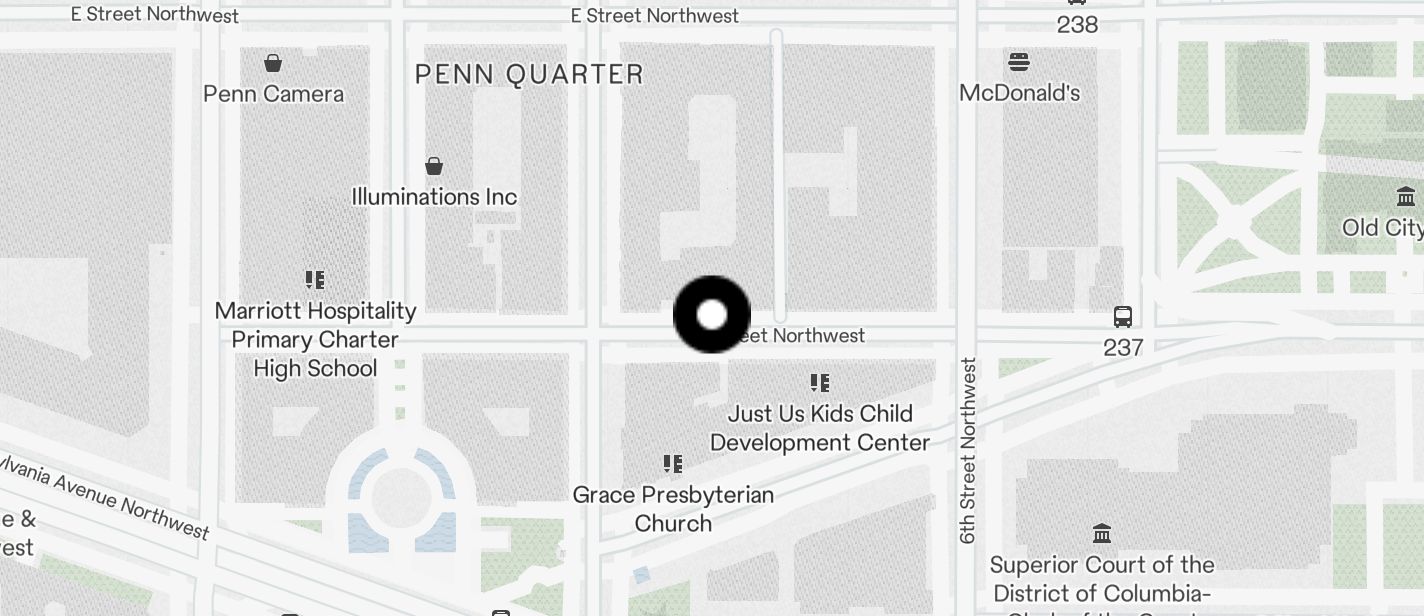Image resolution: width=1424 pixels, height=616 pixels.
Task: Open Just Us Kids Child Development Center marker
Action: (x=820, y=383)
